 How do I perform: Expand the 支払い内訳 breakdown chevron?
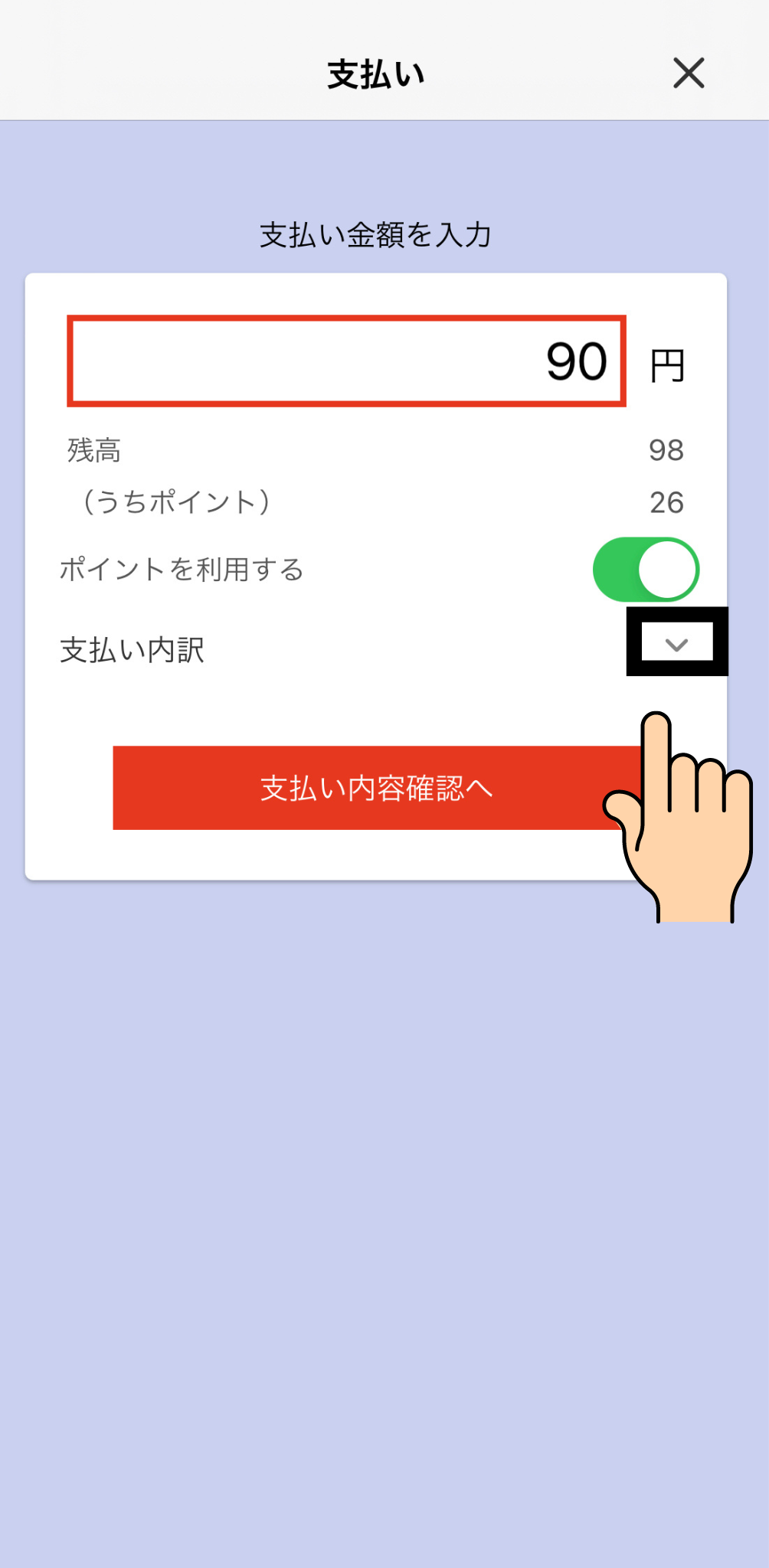click(x=676, y=643)
